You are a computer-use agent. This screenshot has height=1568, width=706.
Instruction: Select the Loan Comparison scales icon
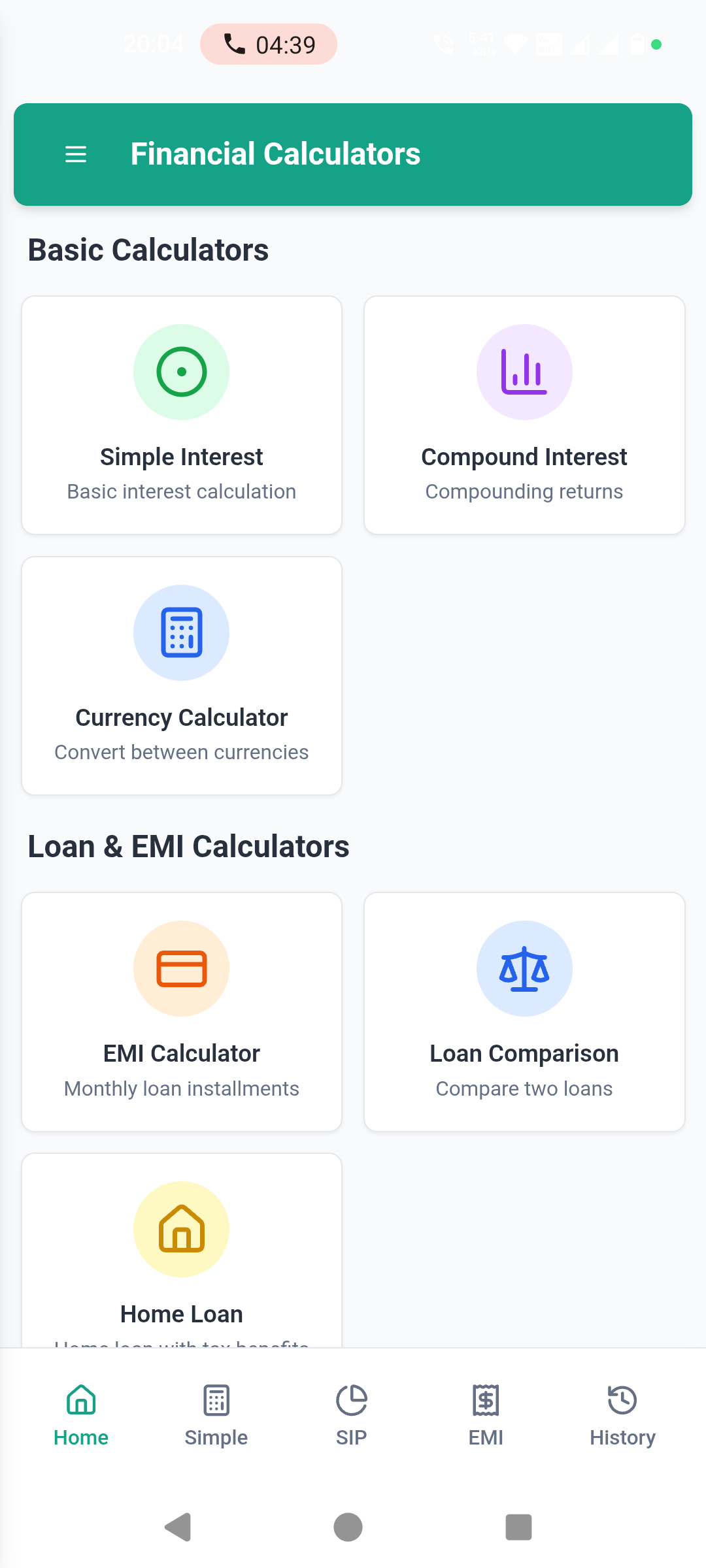pyautogui.click(x=524, y=968)
